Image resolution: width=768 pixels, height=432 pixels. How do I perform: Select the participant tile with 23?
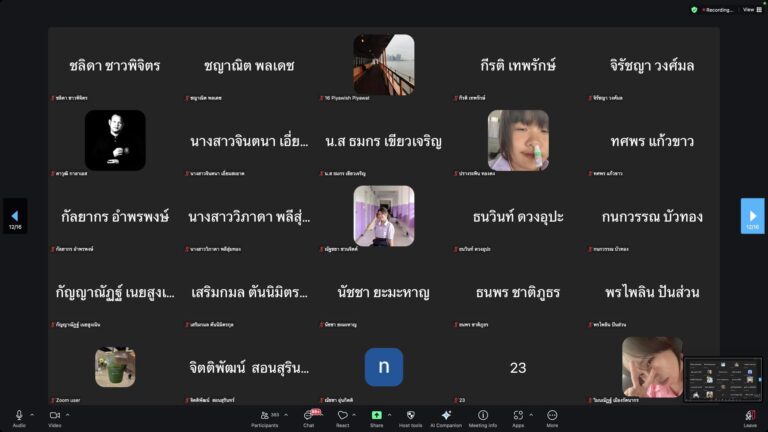[518, 368]
